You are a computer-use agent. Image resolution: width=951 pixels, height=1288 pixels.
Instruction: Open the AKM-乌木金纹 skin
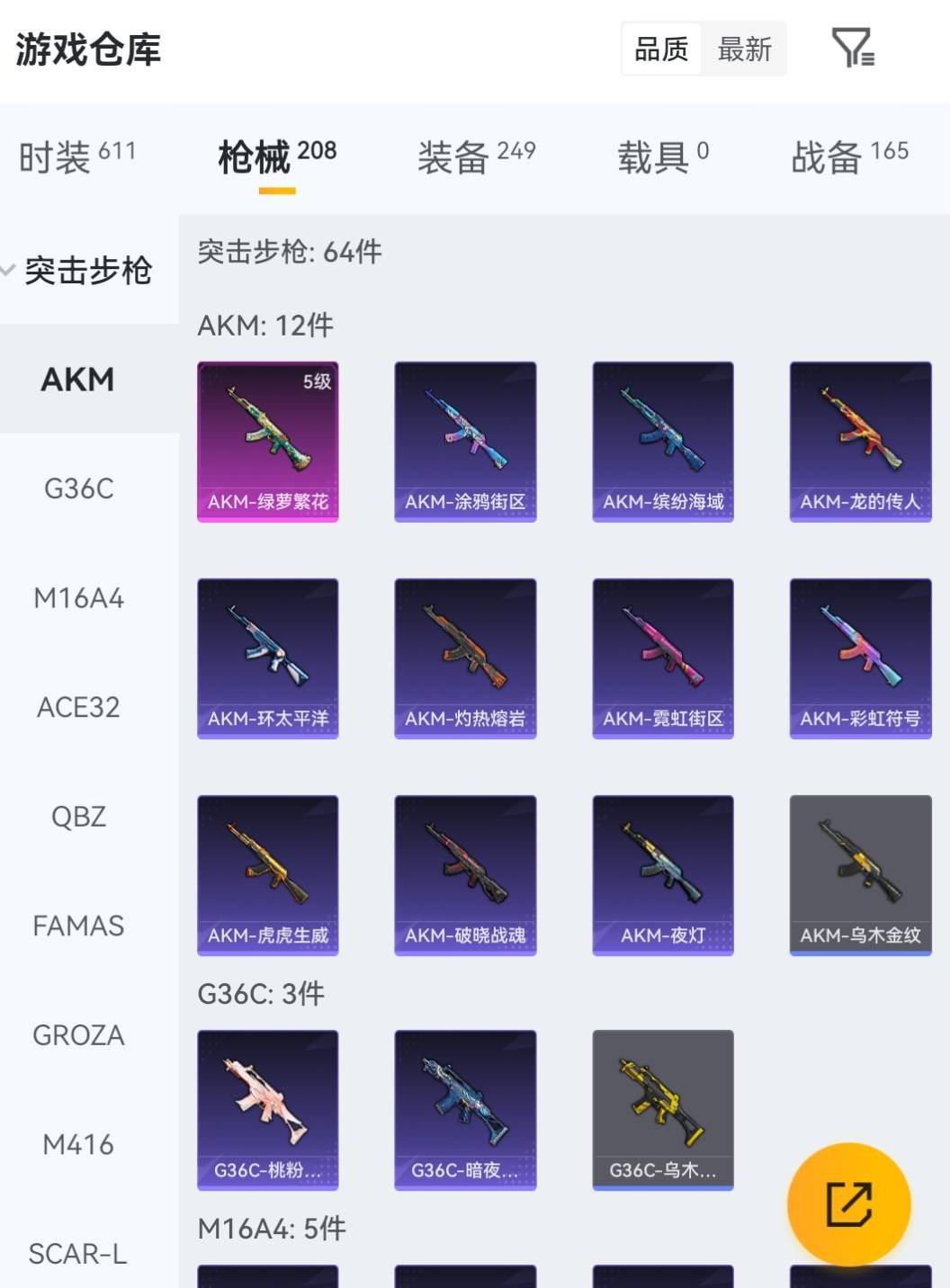(860, 875)
